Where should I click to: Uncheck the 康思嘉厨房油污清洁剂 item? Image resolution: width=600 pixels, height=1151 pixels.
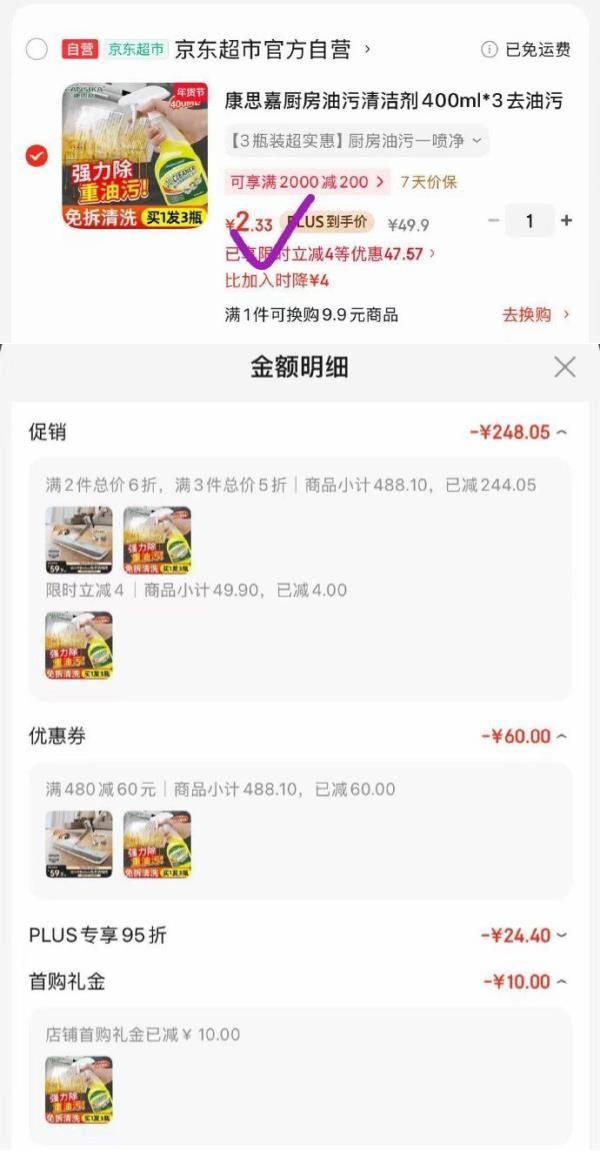[x=36, y=156]
